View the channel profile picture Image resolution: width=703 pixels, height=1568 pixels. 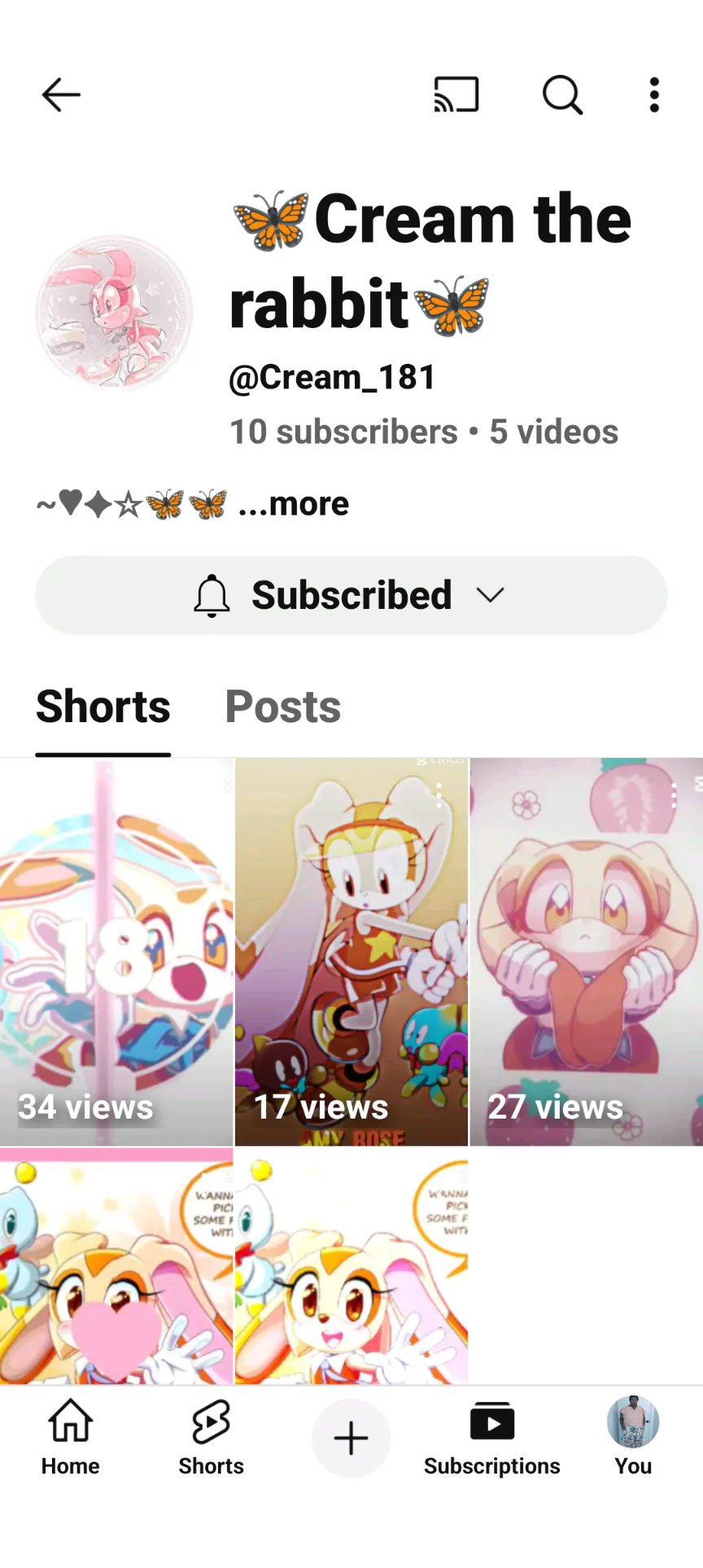(114, 312)
